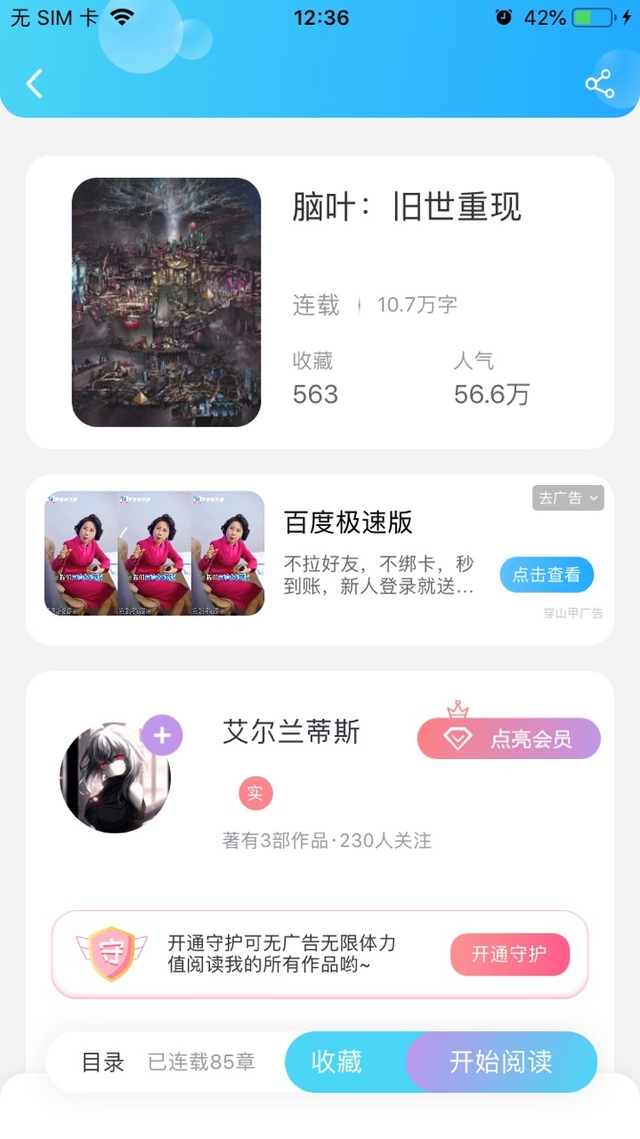Open 艾尔兰蒂斯's avatar profile

[115, 779]
